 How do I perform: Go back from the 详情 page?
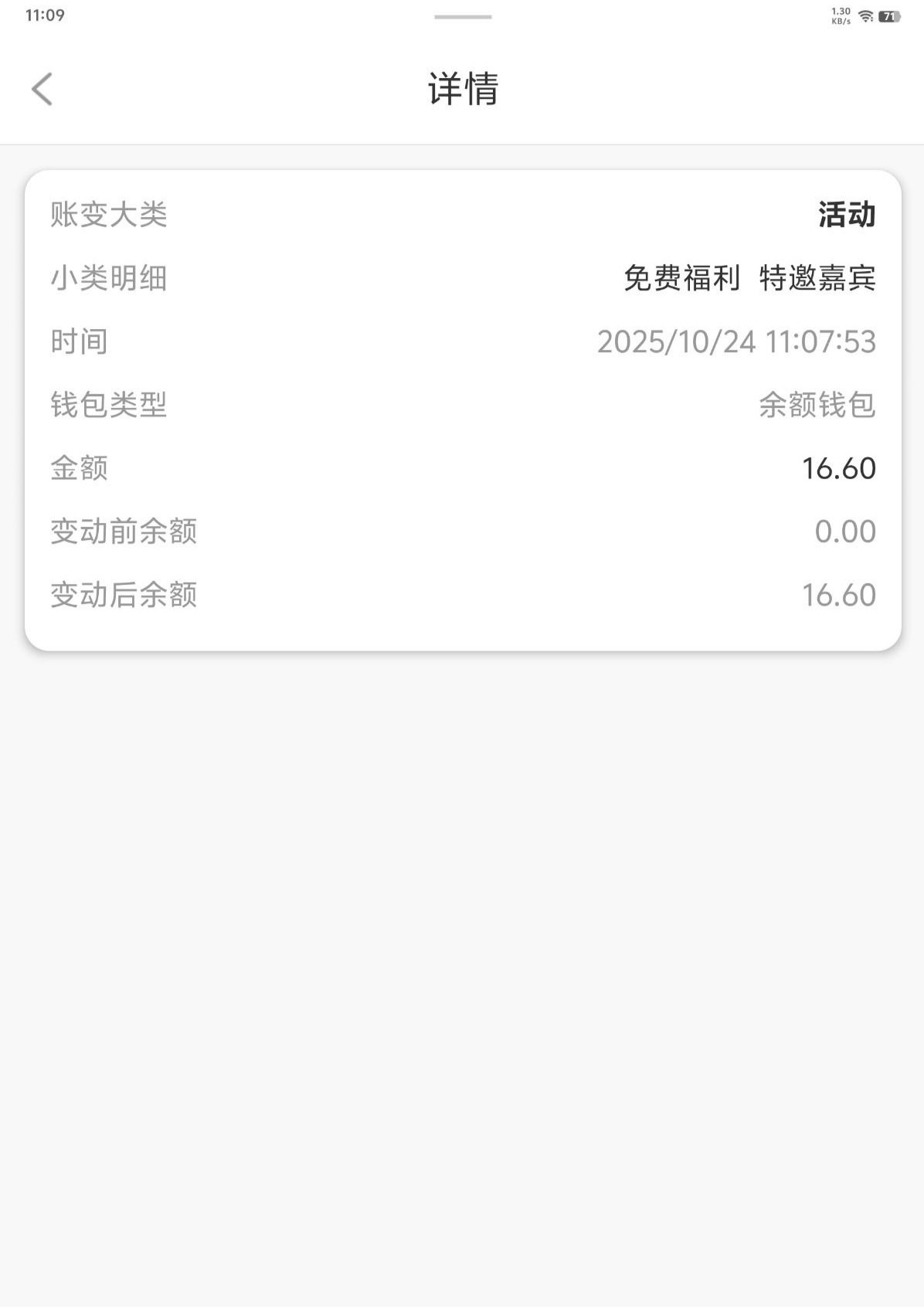pyautogui.click(x=42, y=89)
